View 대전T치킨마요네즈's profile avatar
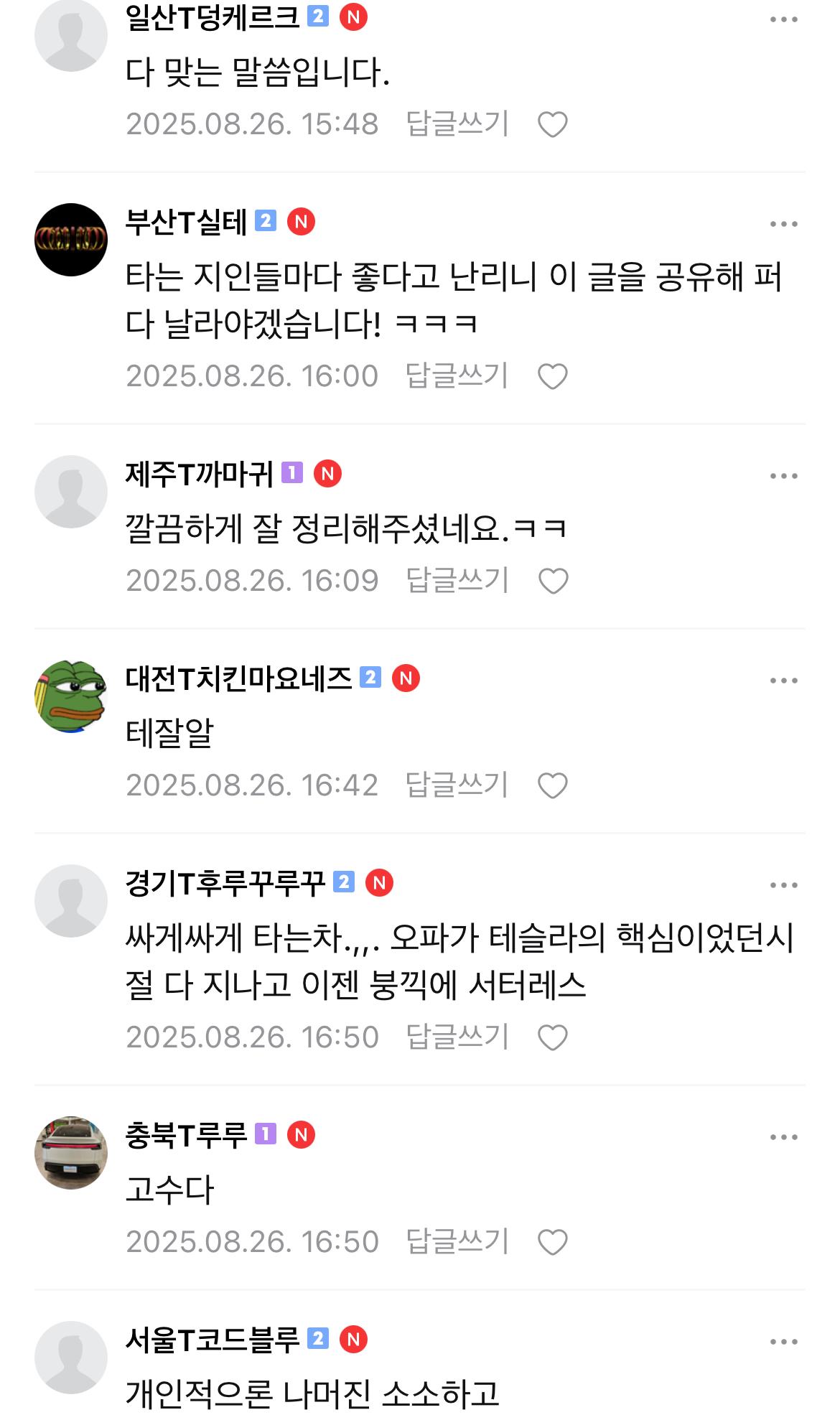Screen dimensions: 840x1415 click(71, 696)
